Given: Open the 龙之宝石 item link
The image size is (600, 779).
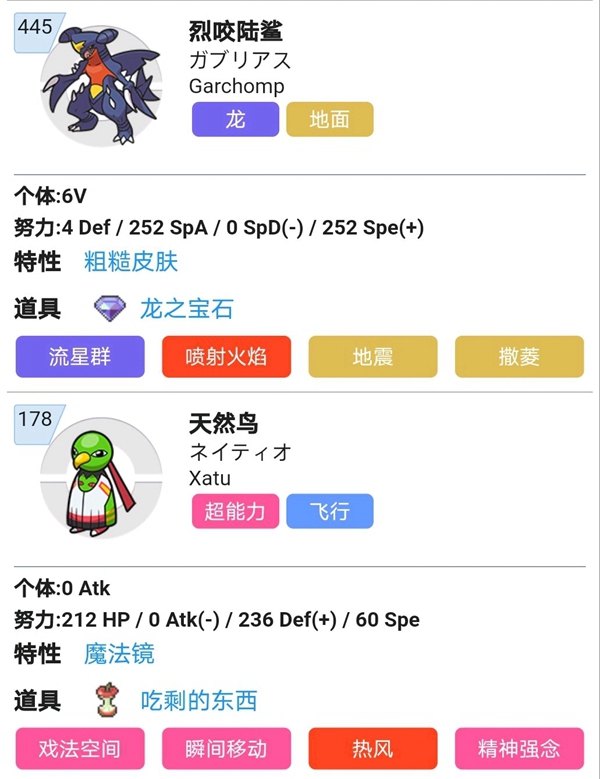Looking at the screenshot, I should [186, 309].
